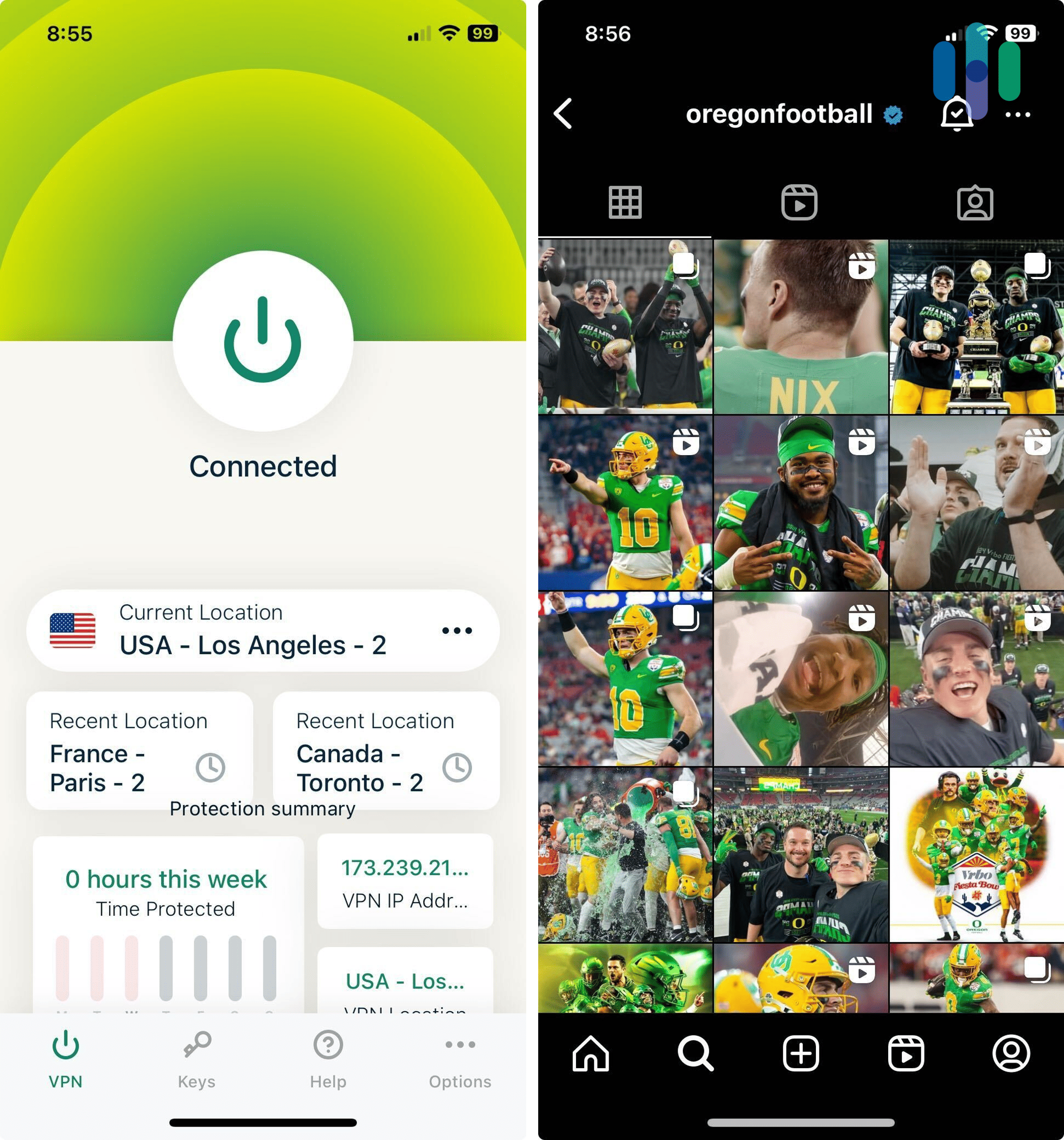Open the profile's three-dot more menu

coord(1017,115)
